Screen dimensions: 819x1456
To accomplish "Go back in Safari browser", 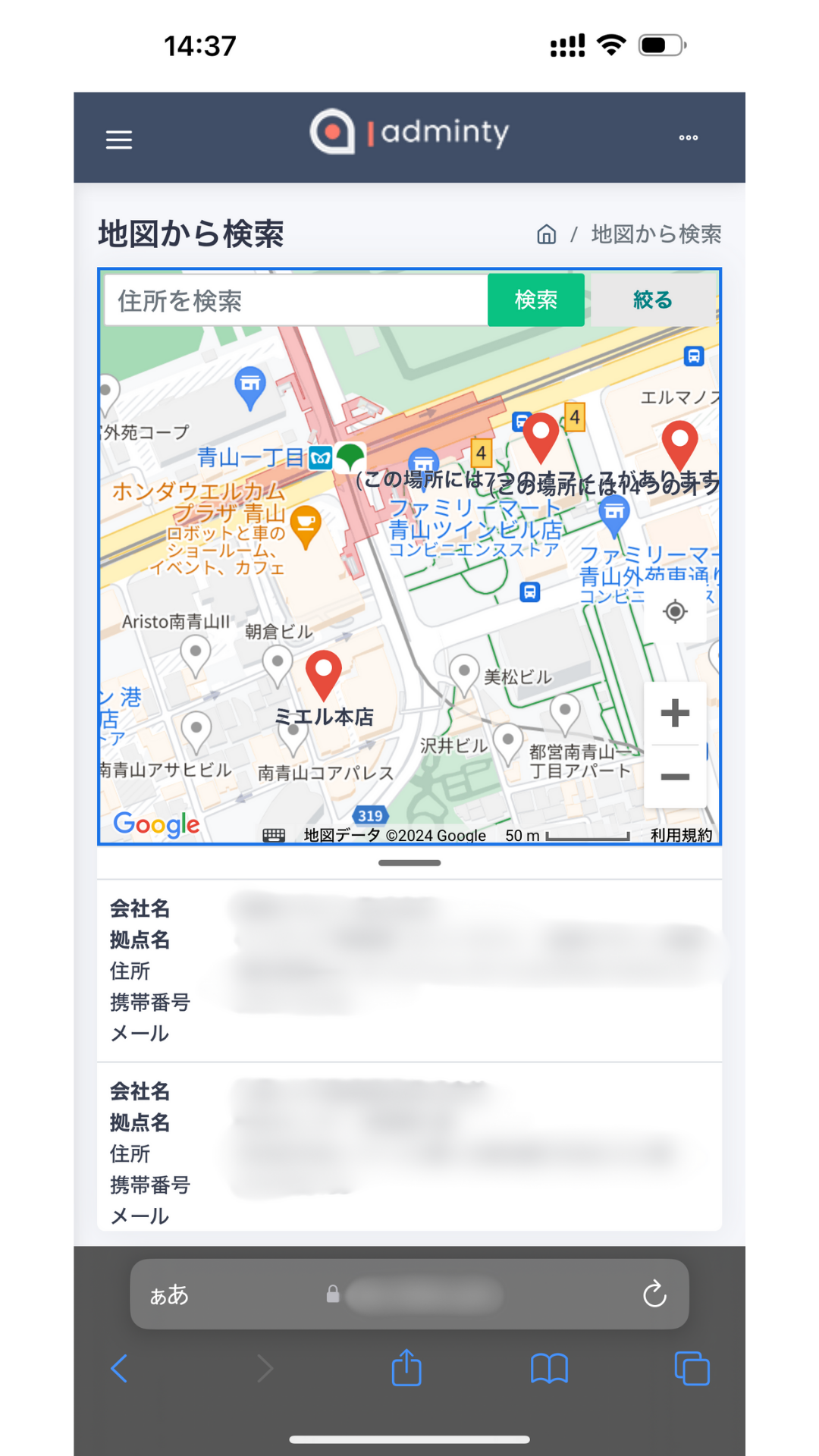I will (x=119, y=1369).
